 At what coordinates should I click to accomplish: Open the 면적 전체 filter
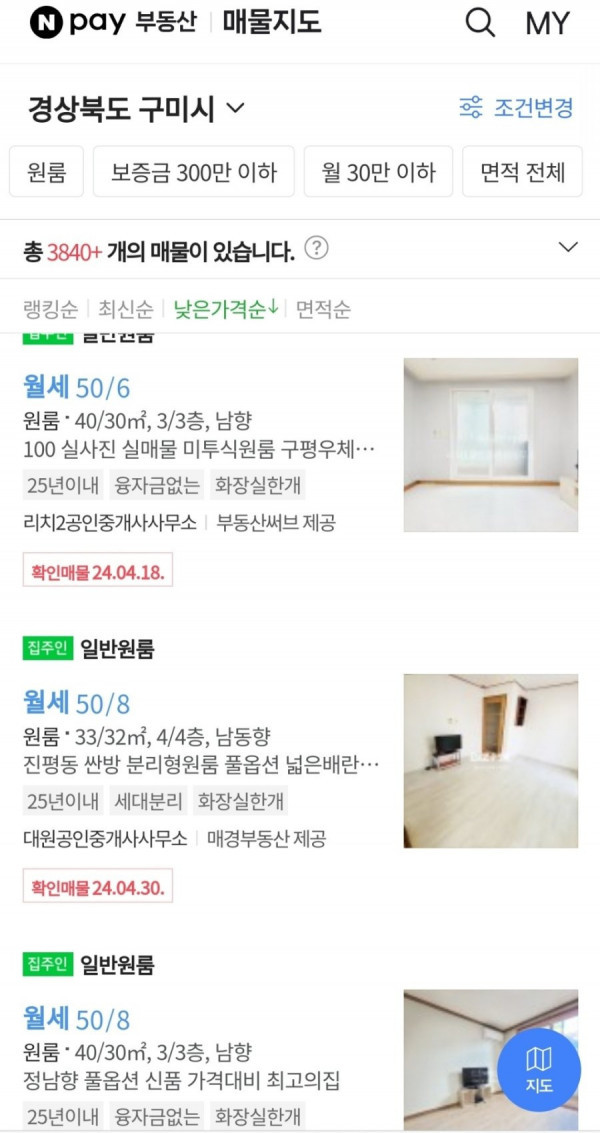click(523, 172)
